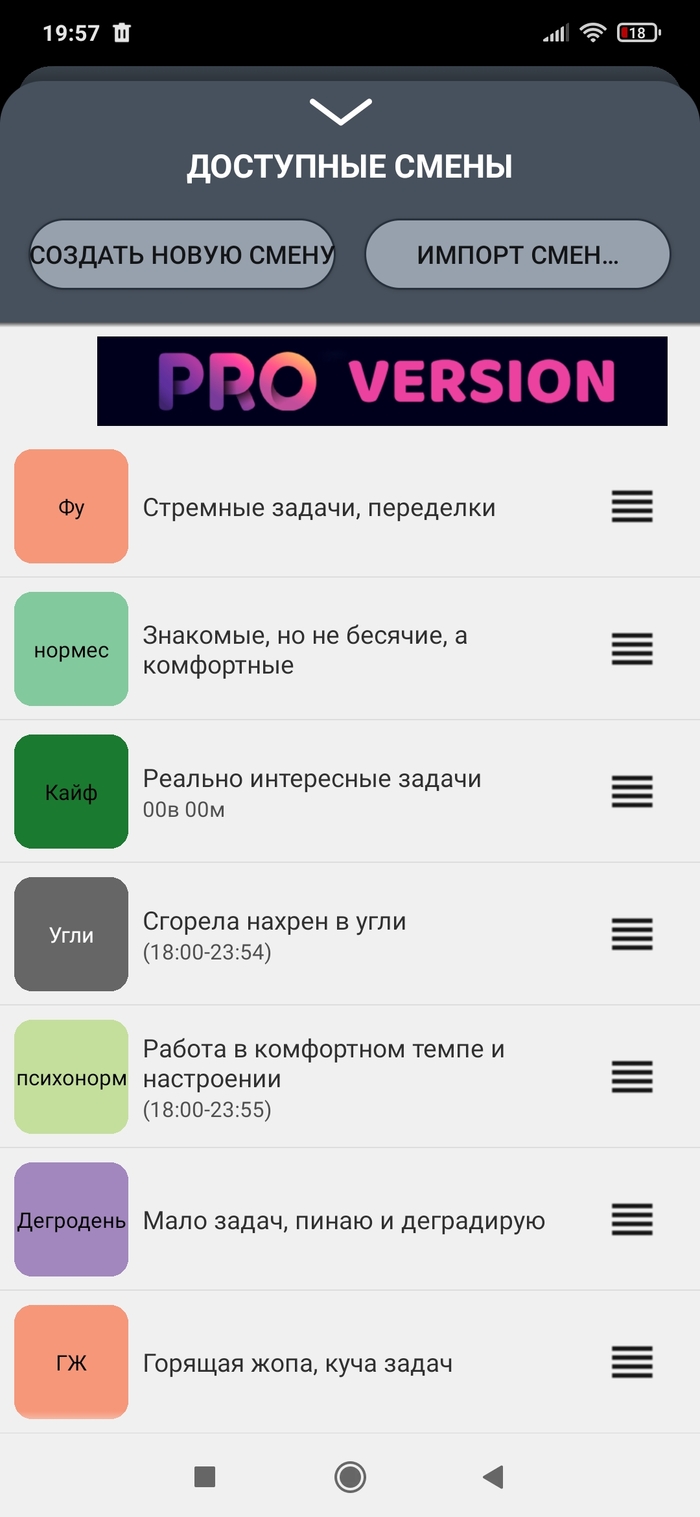This screenshot has width=700, height=1517.
Task: Go back using the system back button
Action: pyautogui.click(x=492, y=1476)
